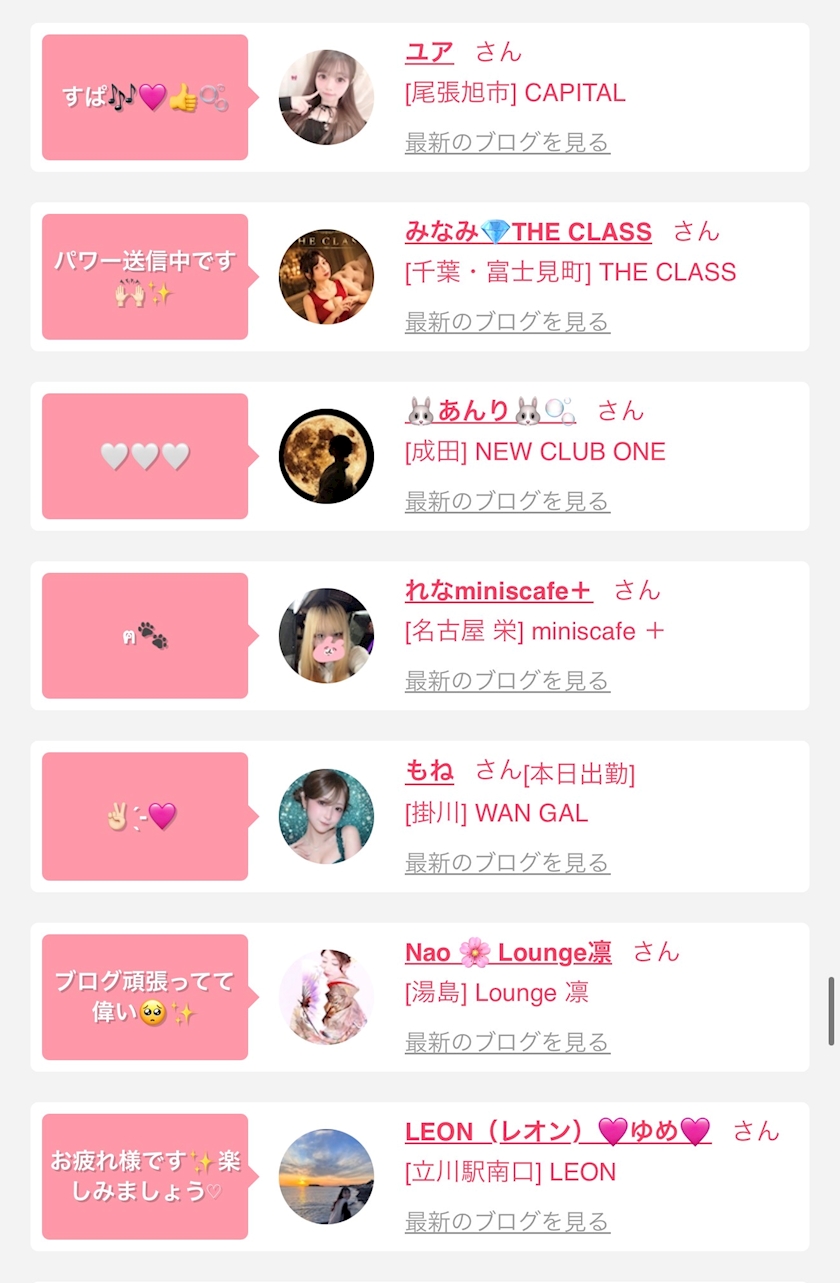The image size is (840, 1283).
Task: View the latest blog of ユア
Action: click(x=507, y=142)
